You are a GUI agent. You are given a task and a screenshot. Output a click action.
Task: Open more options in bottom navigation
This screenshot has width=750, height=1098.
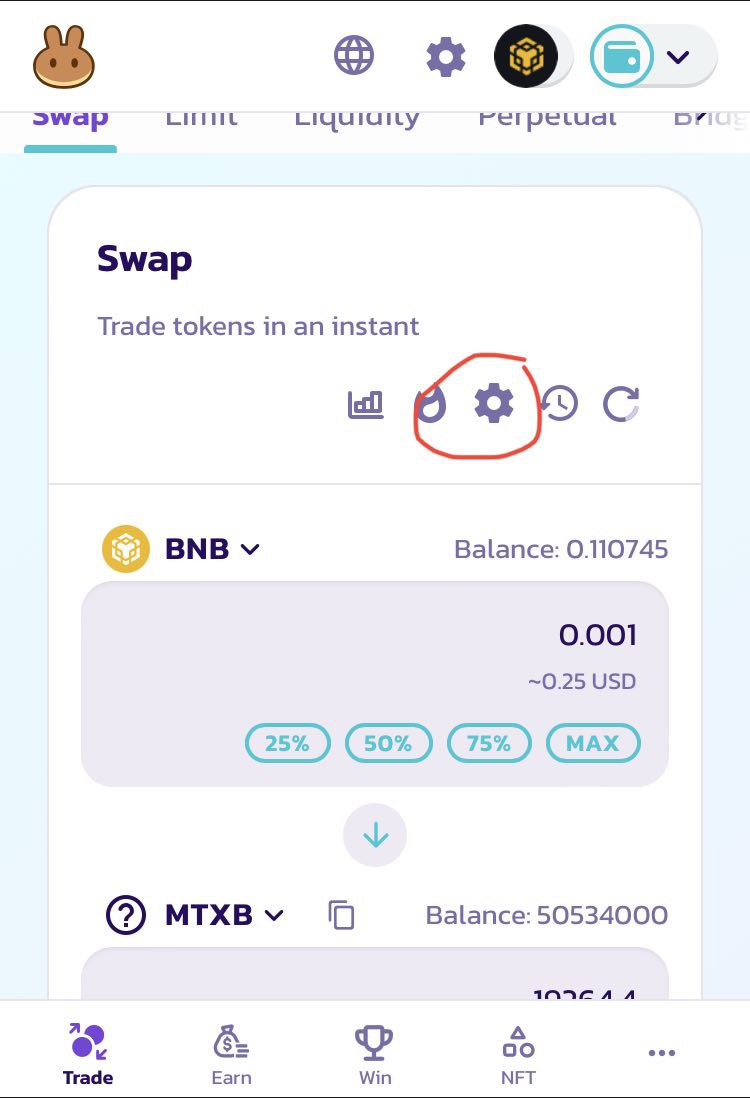(661, 1053)
